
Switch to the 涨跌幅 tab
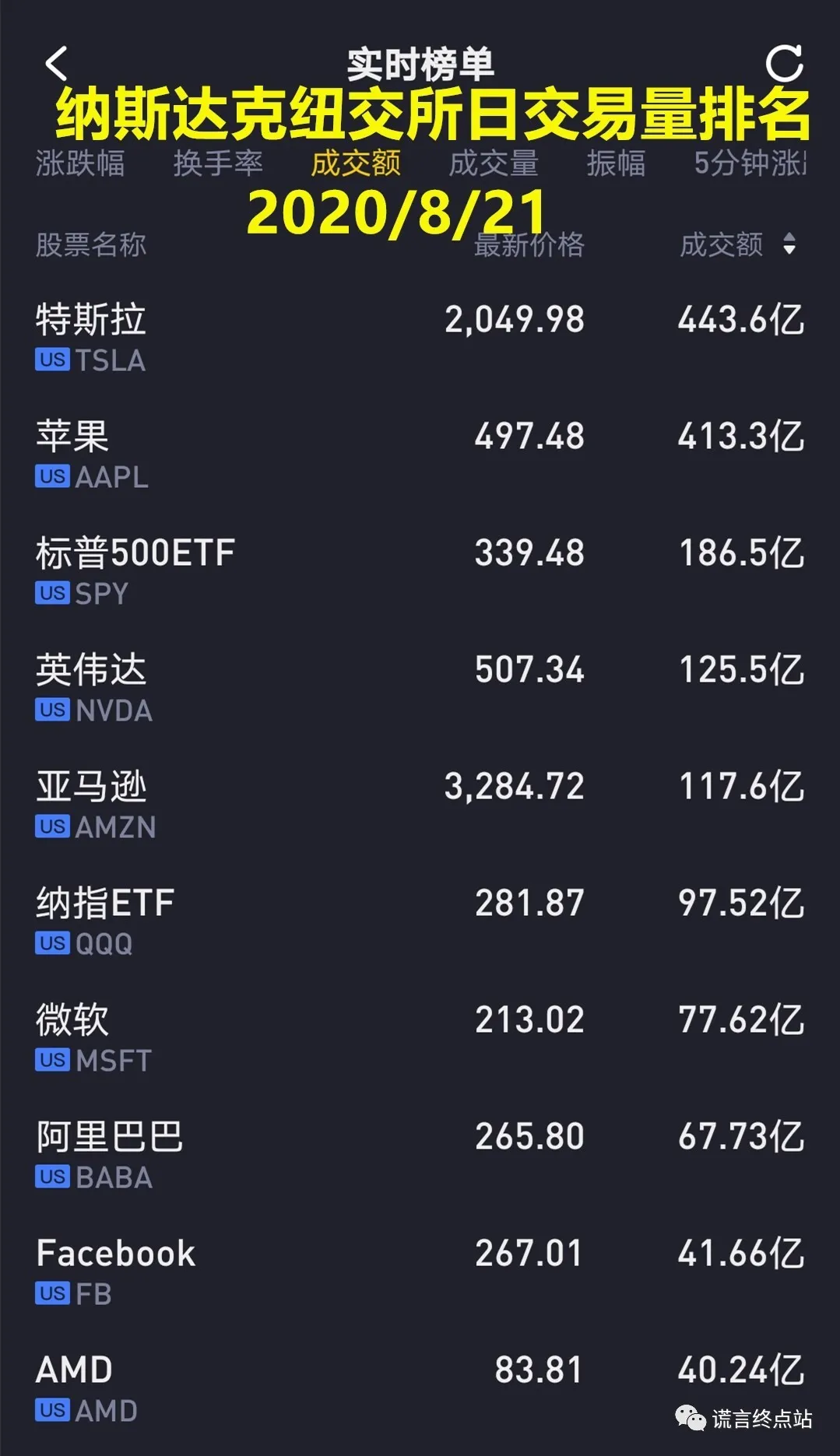tap(80, 163)
